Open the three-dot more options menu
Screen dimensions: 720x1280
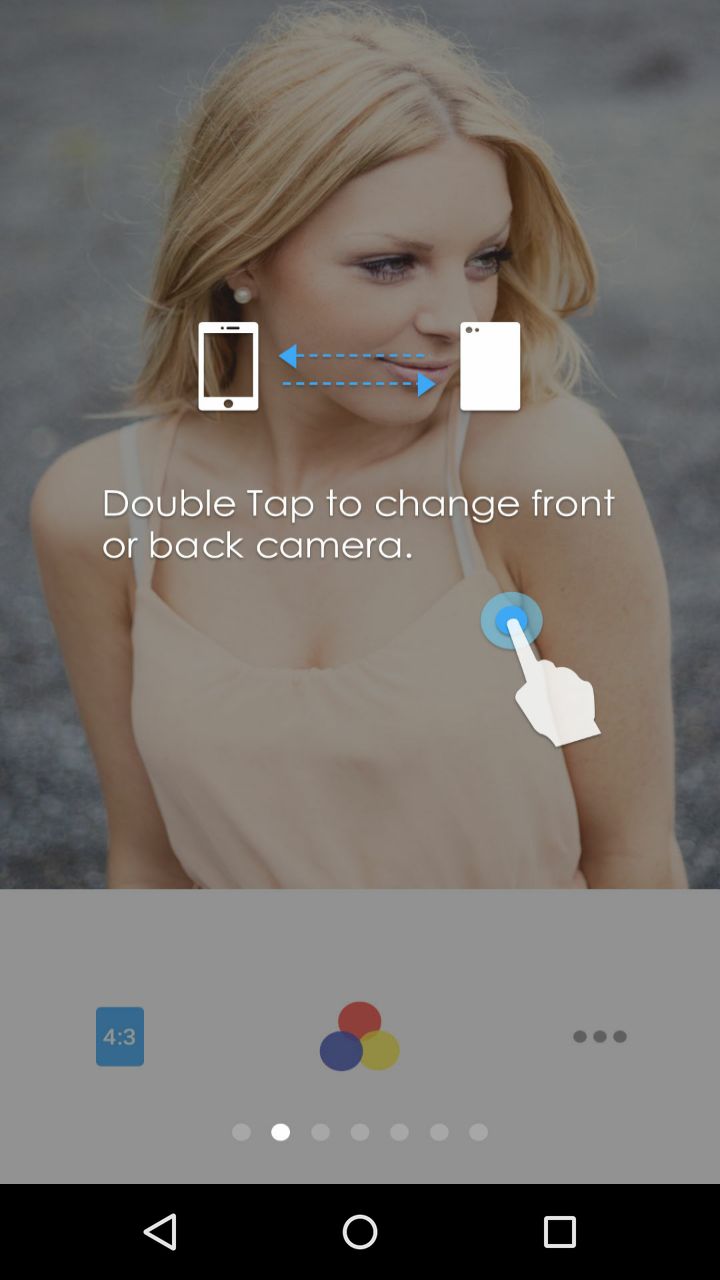(600, 1036)
